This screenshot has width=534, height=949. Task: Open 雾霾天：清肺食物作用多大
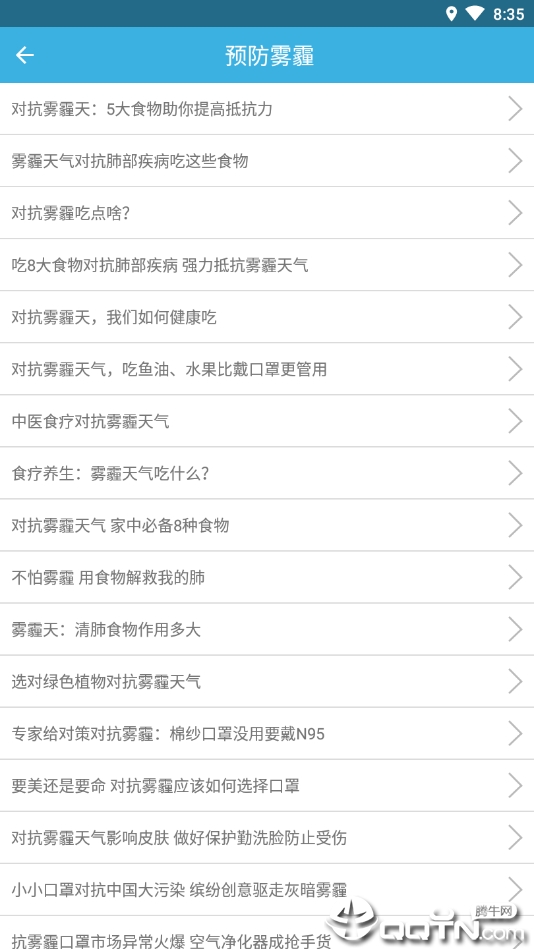click(267, 629)
